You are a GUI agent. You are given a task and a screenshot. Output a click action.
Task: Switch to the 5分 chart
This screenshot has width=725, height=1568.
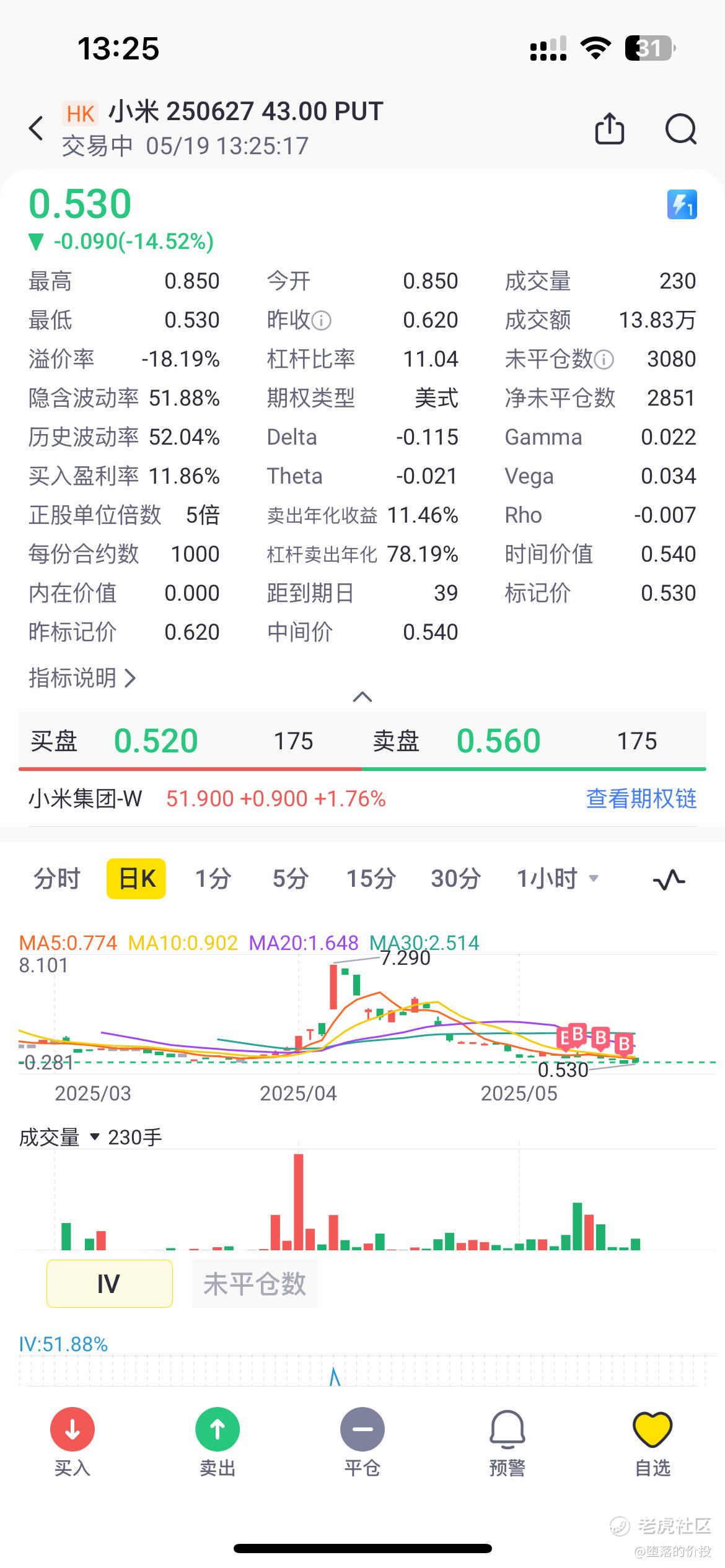point(291,879)
